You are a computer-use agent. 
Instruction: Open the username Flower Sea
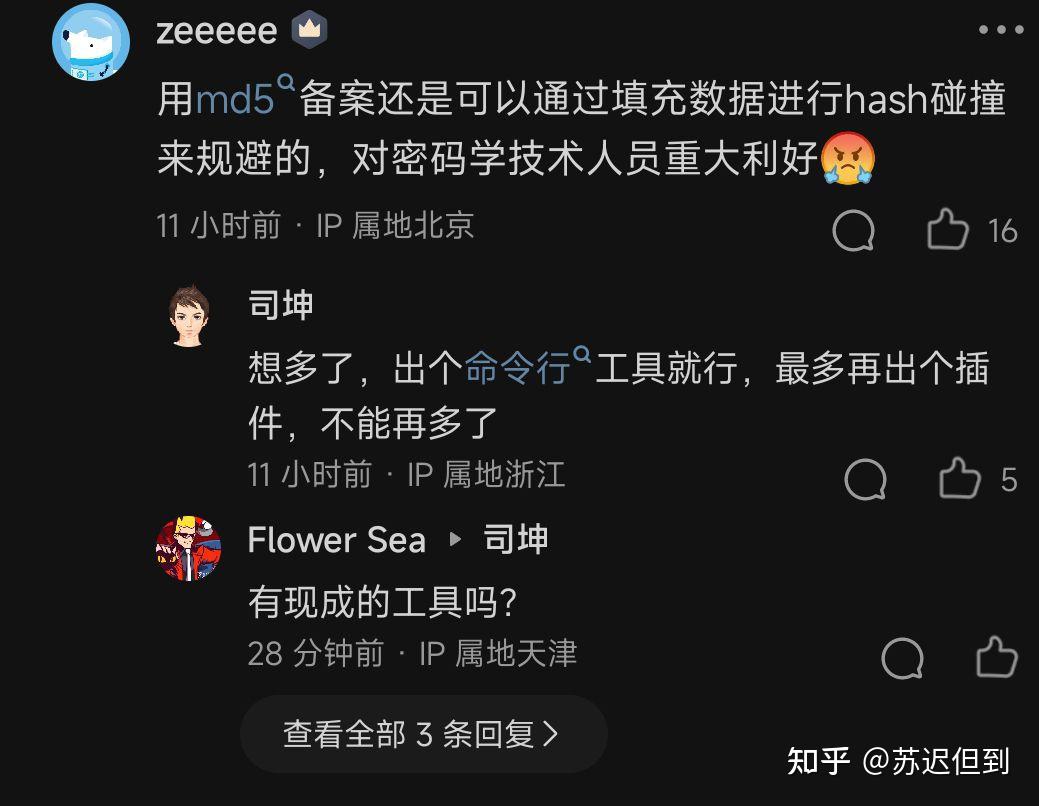tap(337, 539)
